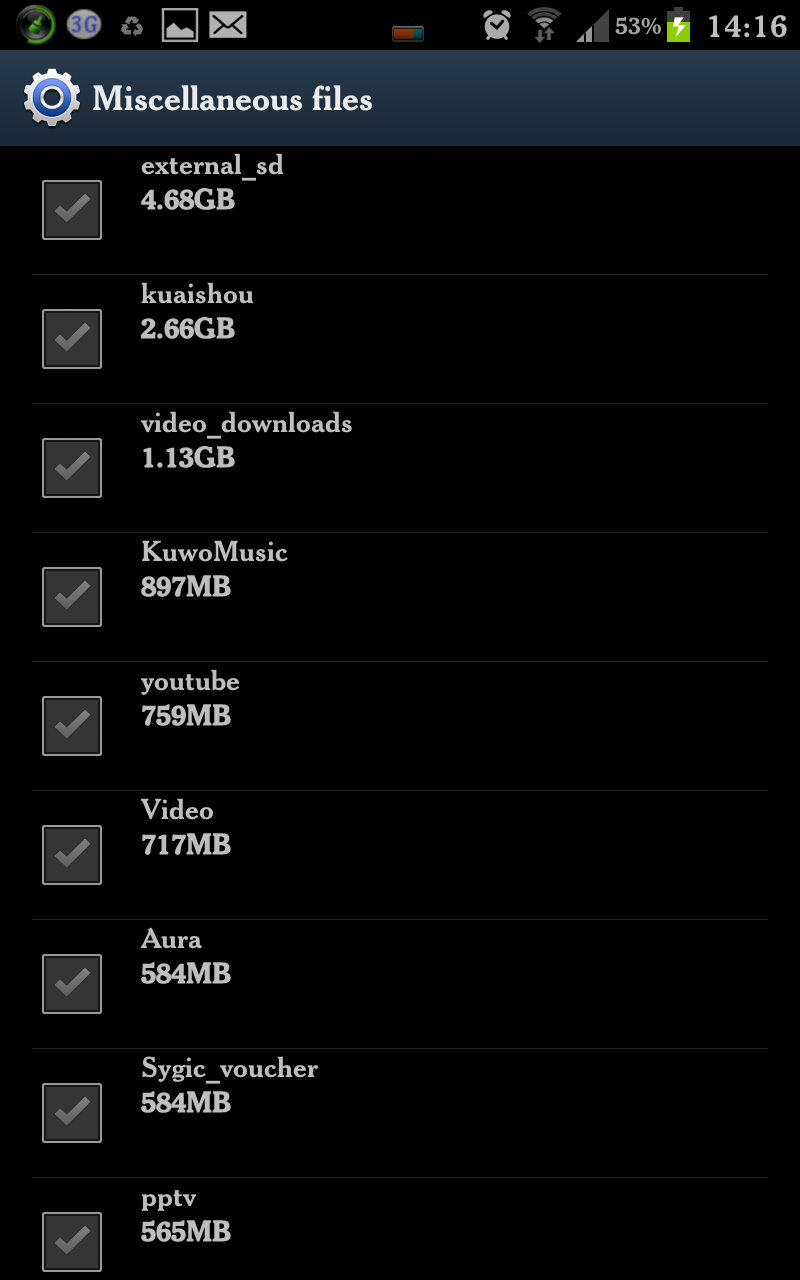Open the email message notification icon

pos(228,24)
